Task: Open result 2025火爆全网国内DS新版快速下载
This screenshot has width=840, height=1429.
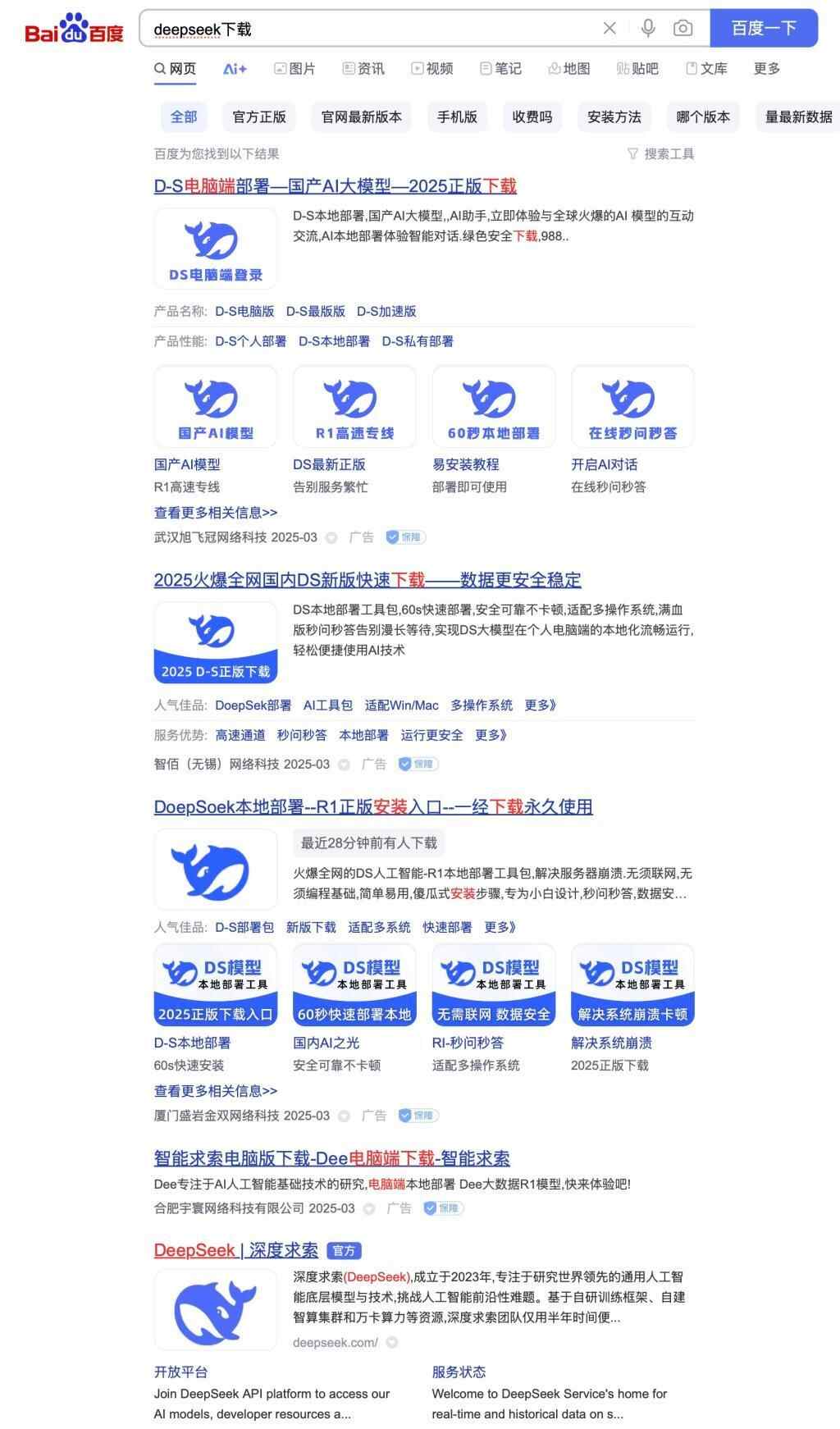Action: 367,580
